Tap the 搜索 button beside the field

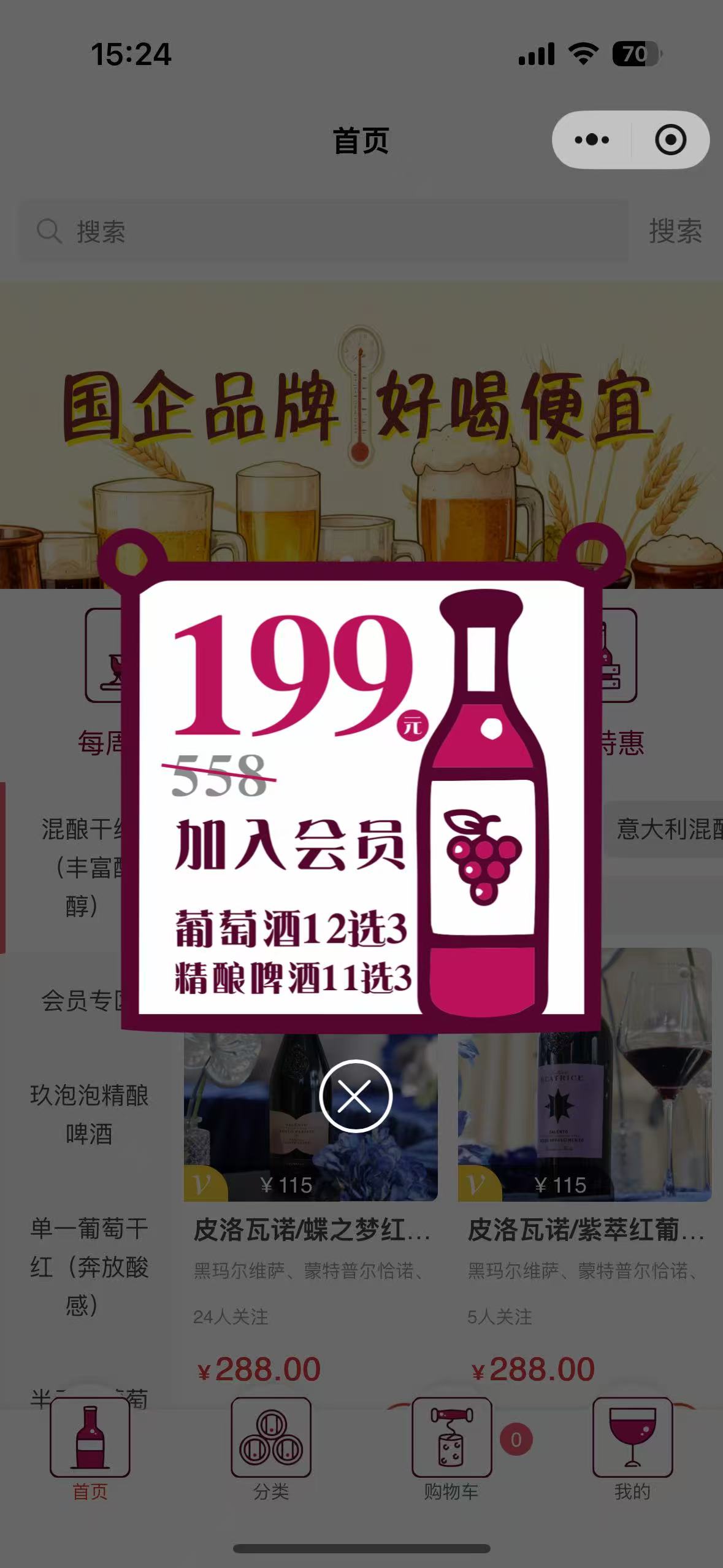tap(675, 231)
